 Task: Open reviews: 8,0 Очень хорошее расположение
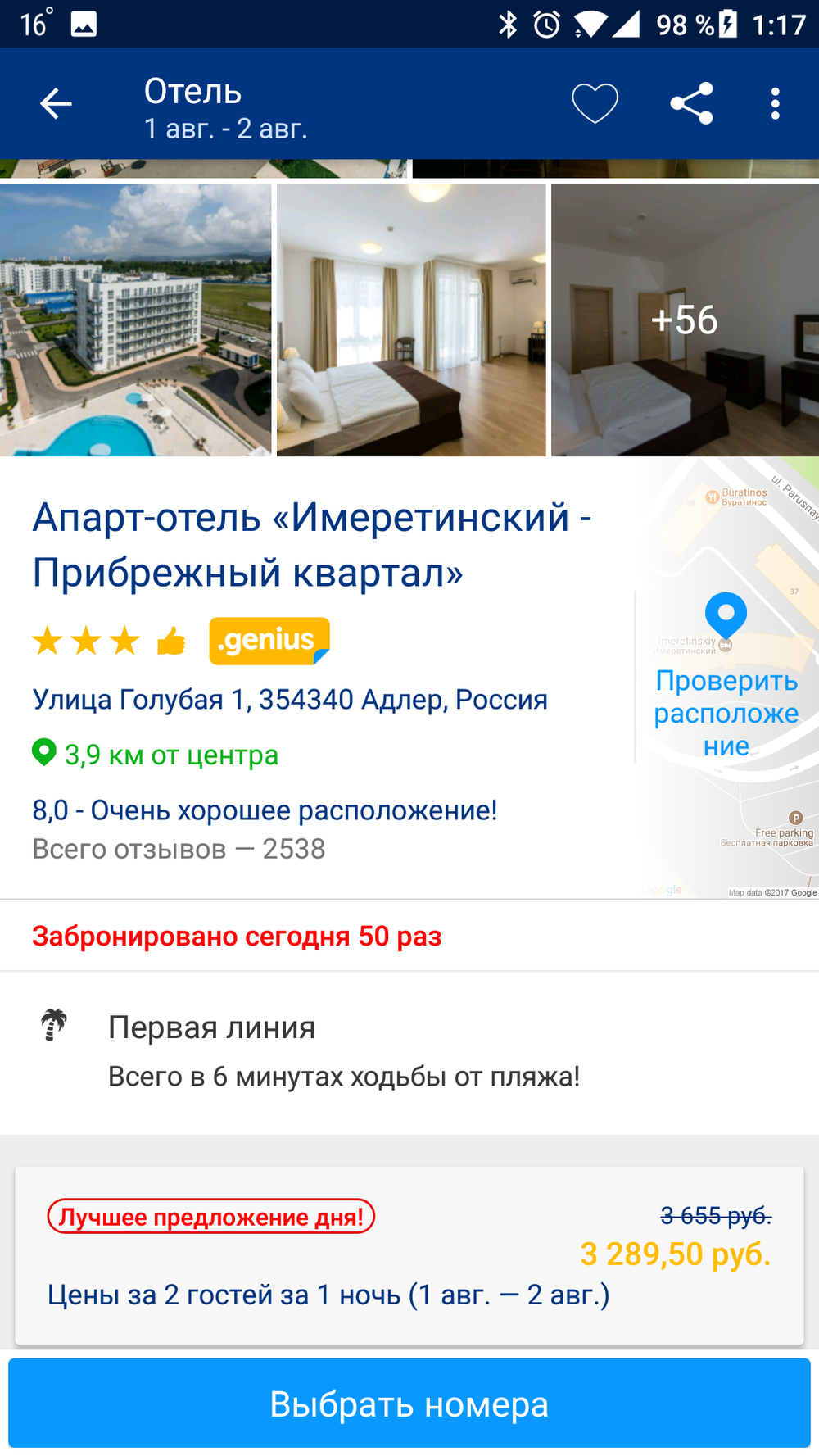265,810
